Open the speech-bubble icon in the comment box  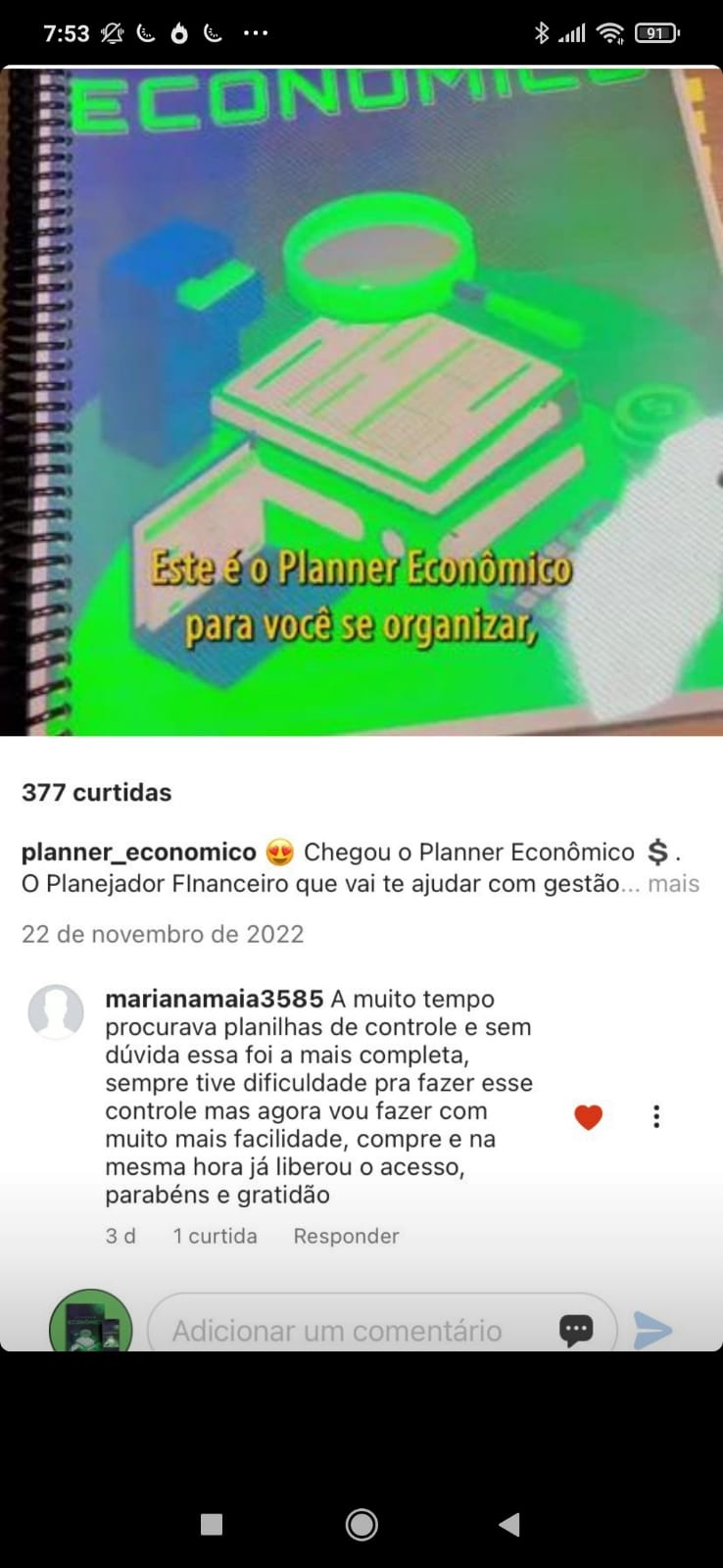coord(576,1330)
